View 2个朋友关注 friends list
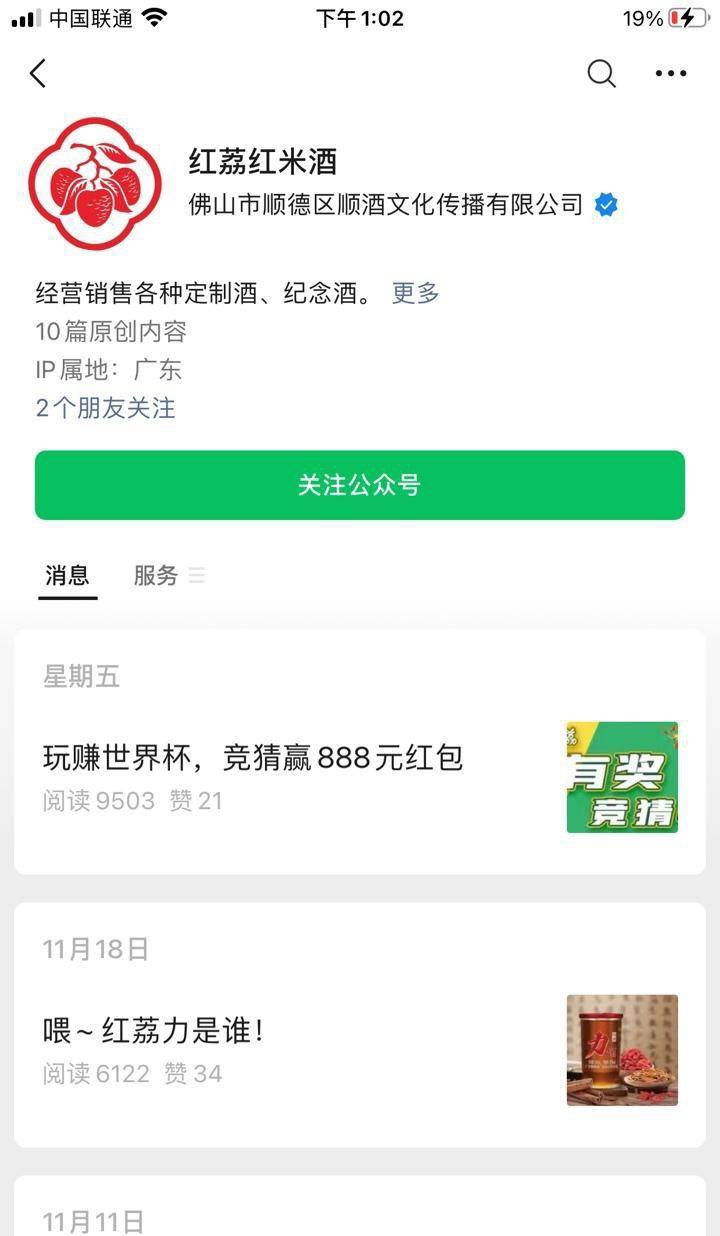Viewport: 720px width, 1236px height. (105, 408)
